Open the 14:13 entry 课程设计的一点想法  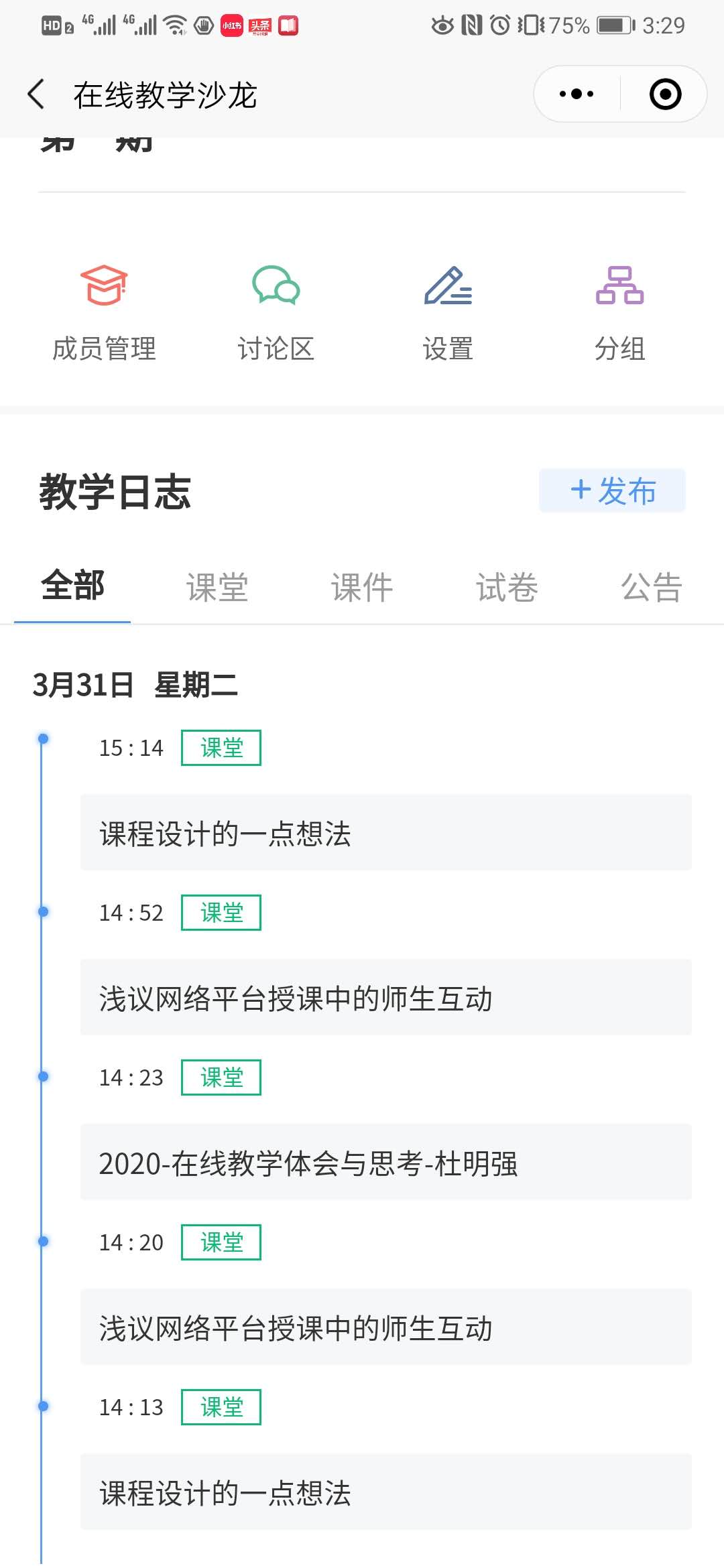(x=386, y=1492)
